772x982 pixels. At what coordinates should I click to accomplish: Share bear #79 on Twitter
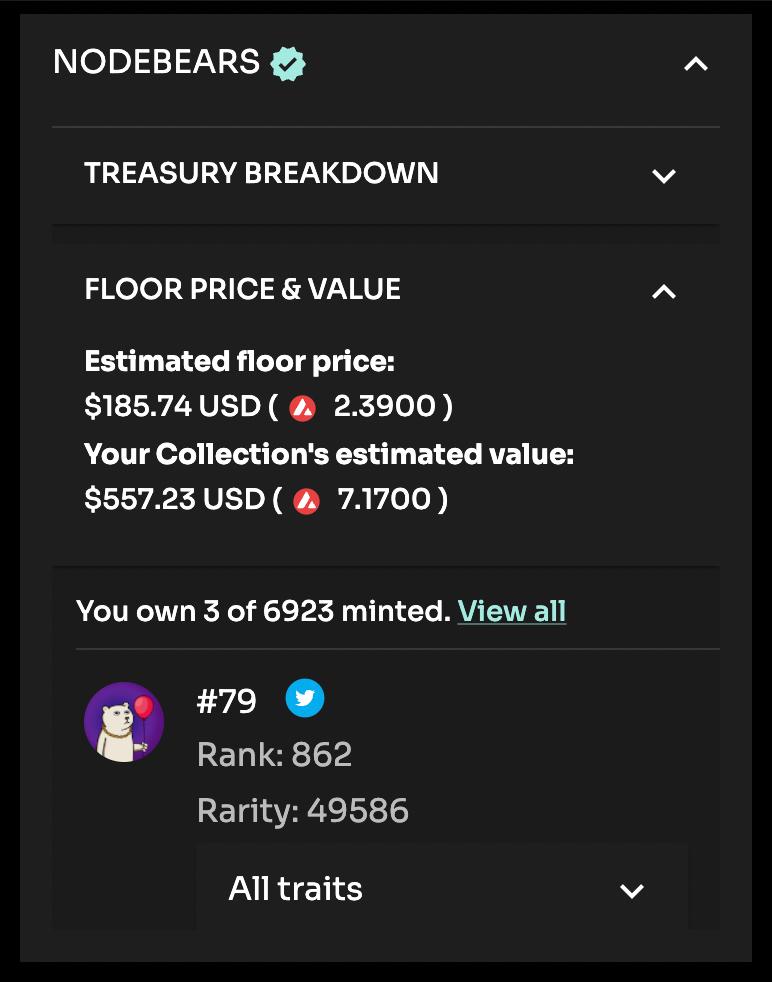point(305,699)
